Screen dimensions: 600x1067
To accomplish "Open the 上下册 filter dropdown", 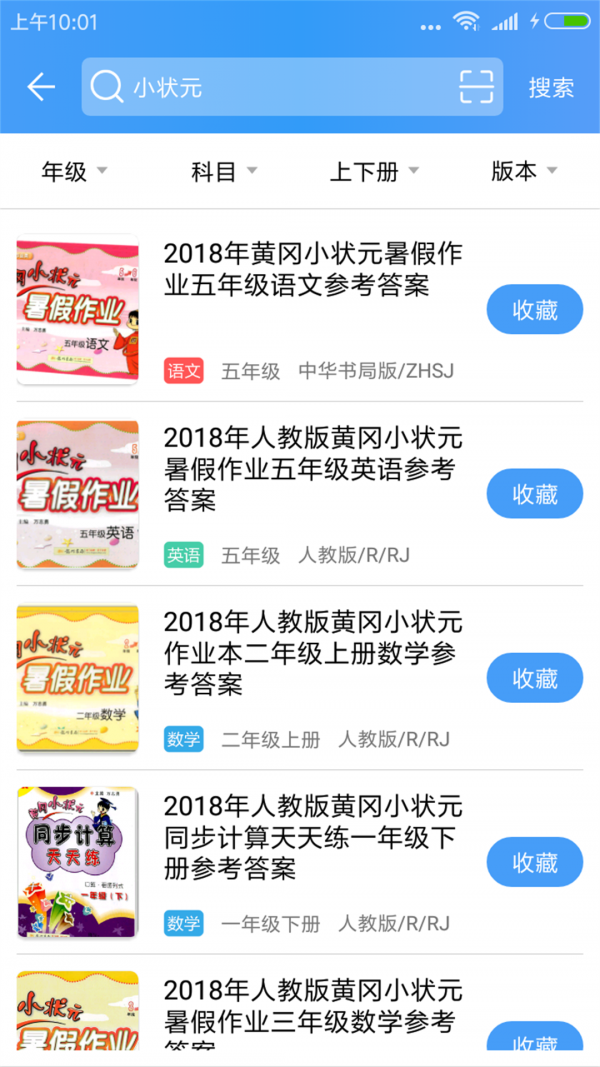I will click(374, 171).
